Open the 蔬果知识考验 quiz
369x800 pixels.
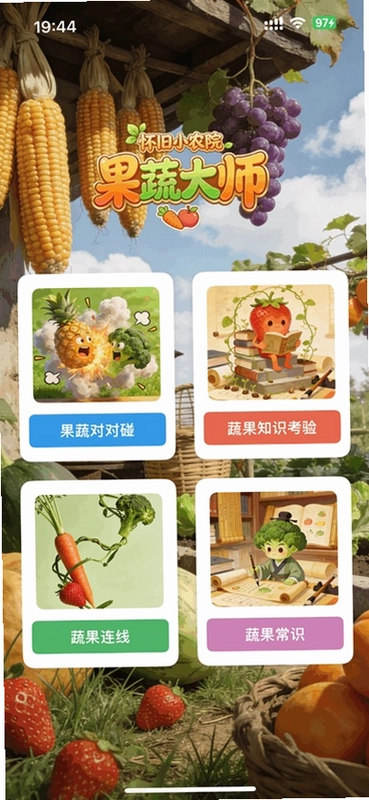[x=272, y=428]
